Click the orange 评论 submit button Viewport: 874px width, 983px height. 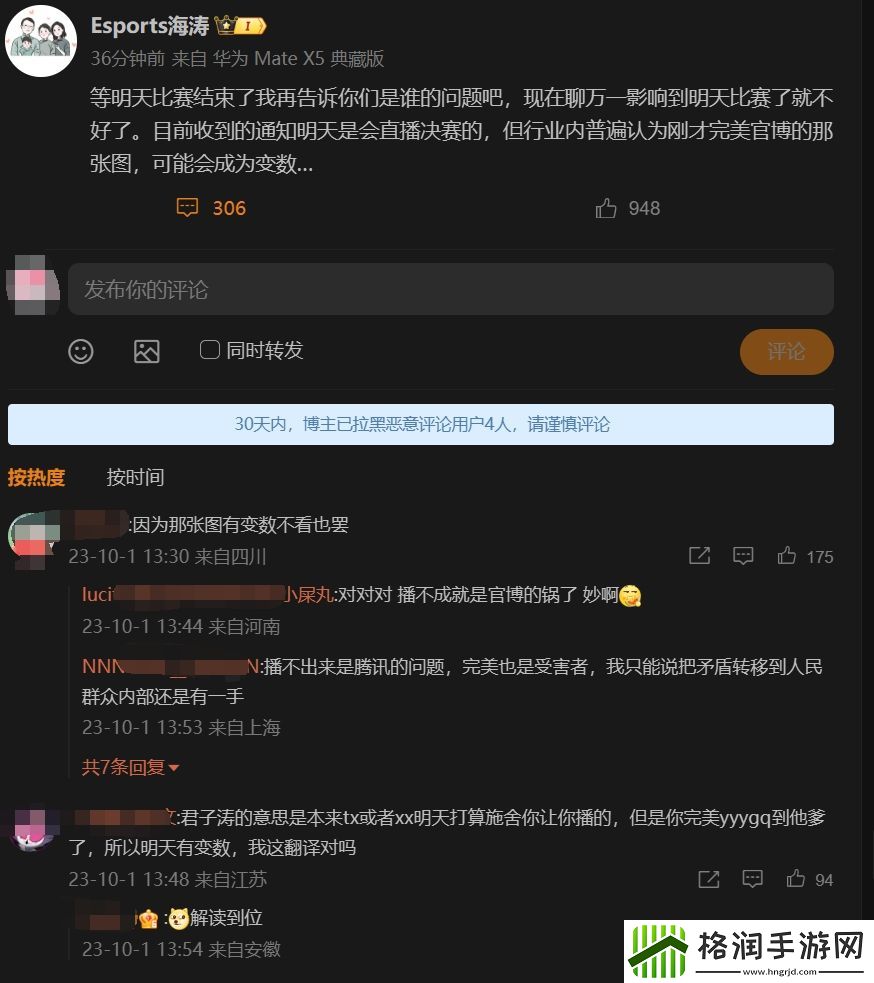[787, 352]
